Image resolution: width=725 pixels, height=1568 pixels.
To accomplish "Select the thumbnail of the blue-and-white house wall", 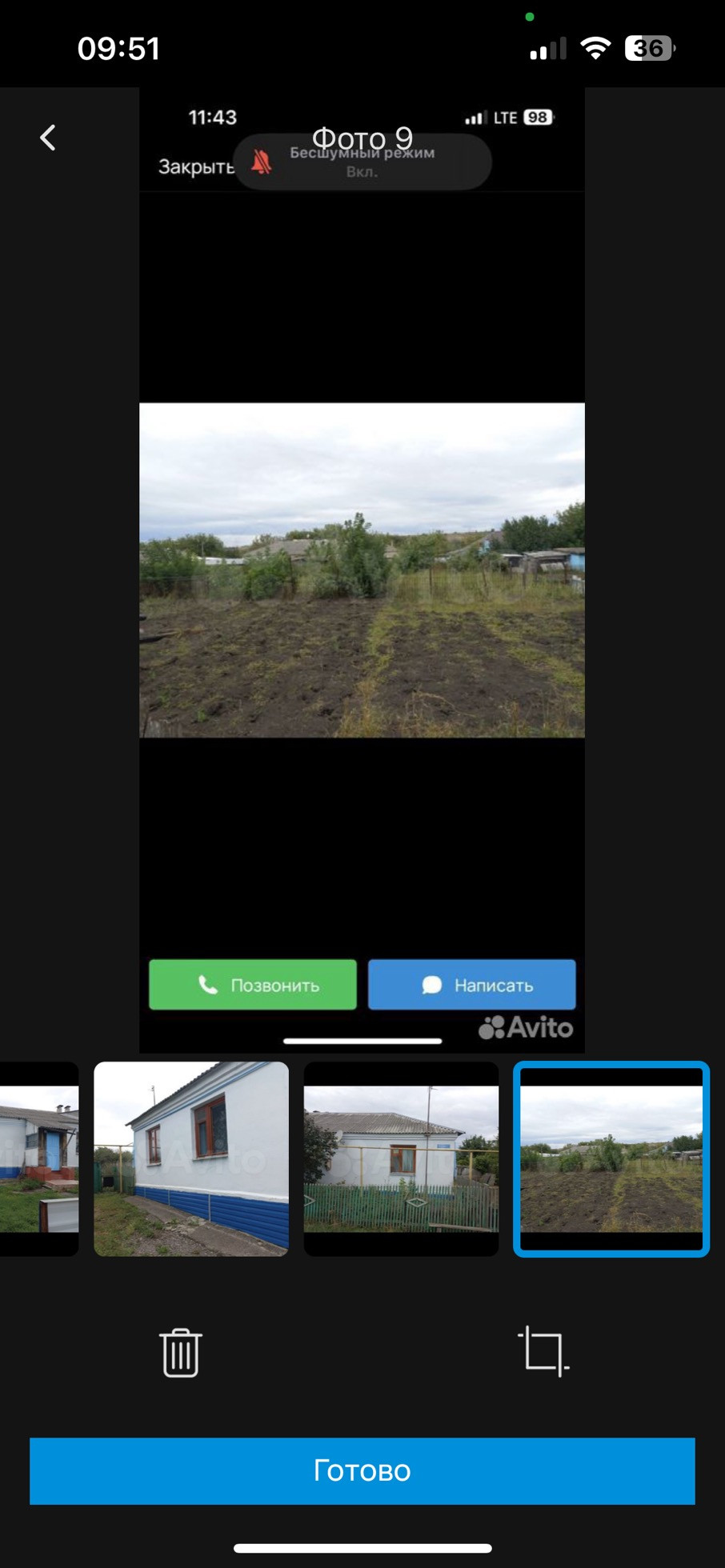I will click(191, 1158).
